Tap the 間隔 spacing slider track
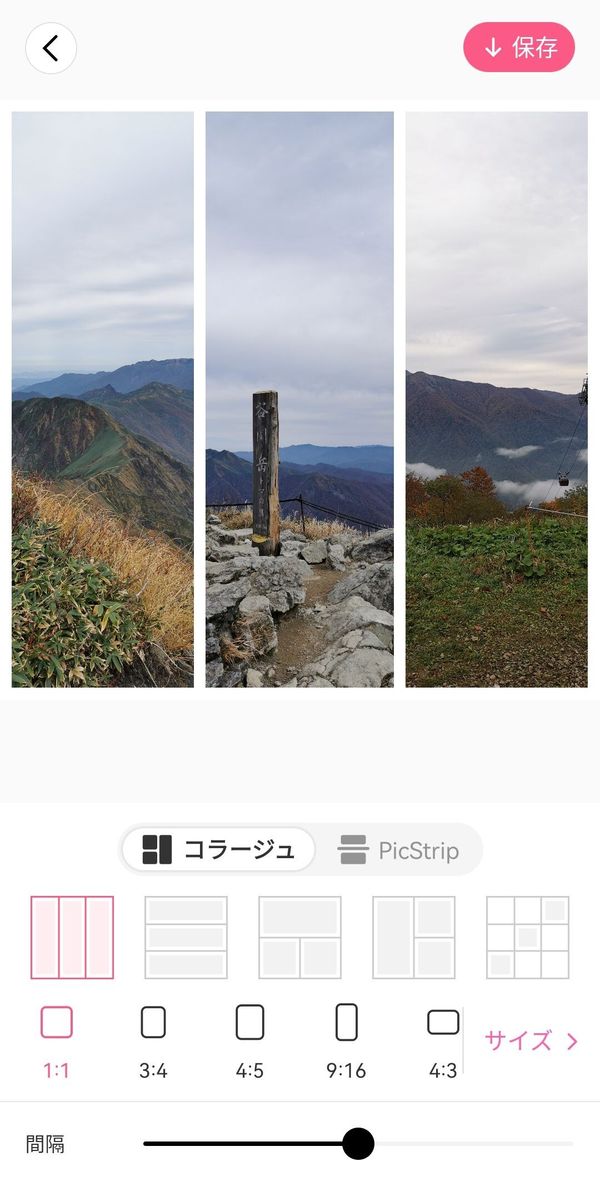This screenshot has height=1183, width=600. [358, 1144]
